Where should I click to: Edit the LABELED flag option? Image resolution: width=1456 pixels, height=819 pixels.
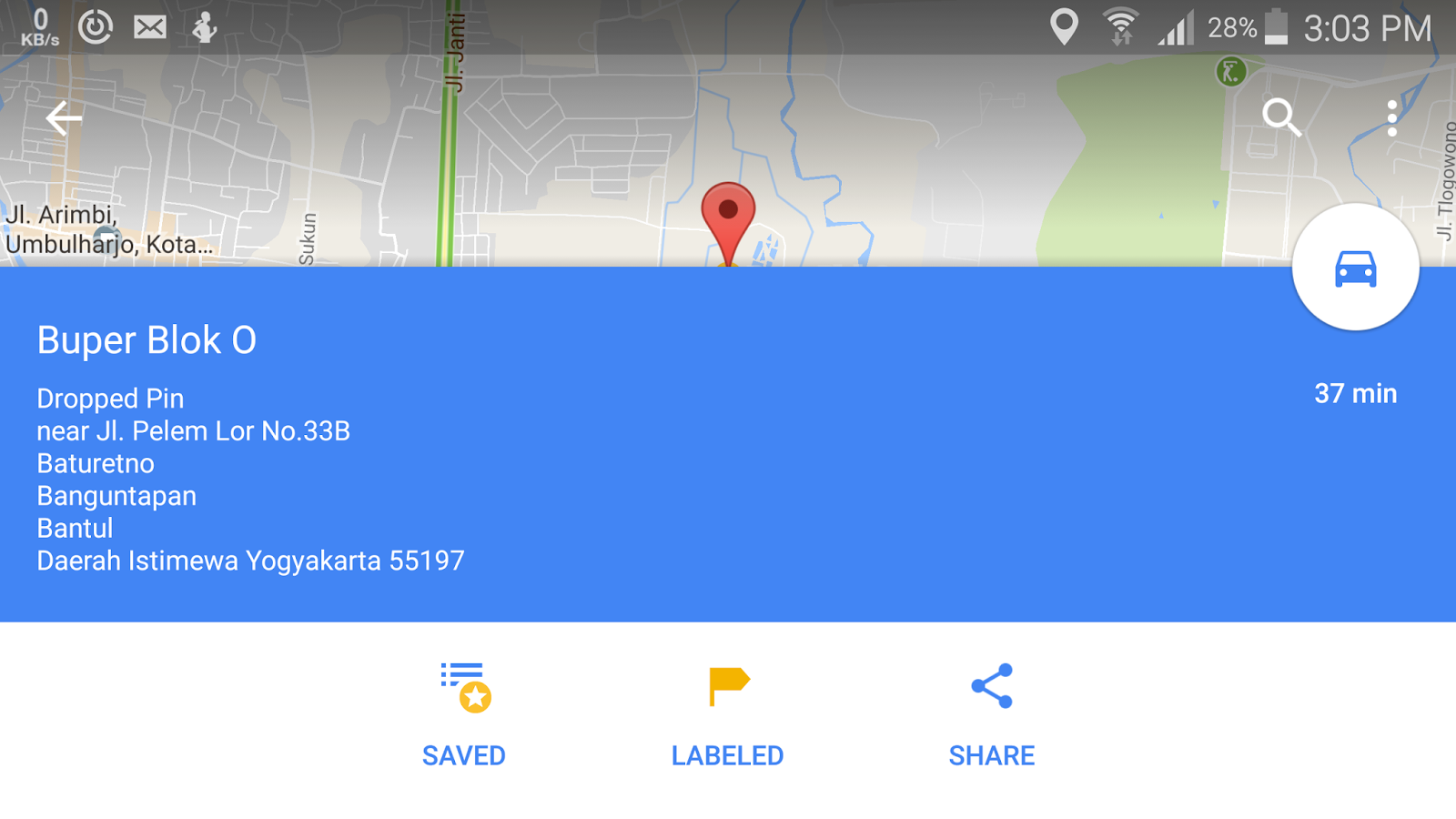pos(727,714)
